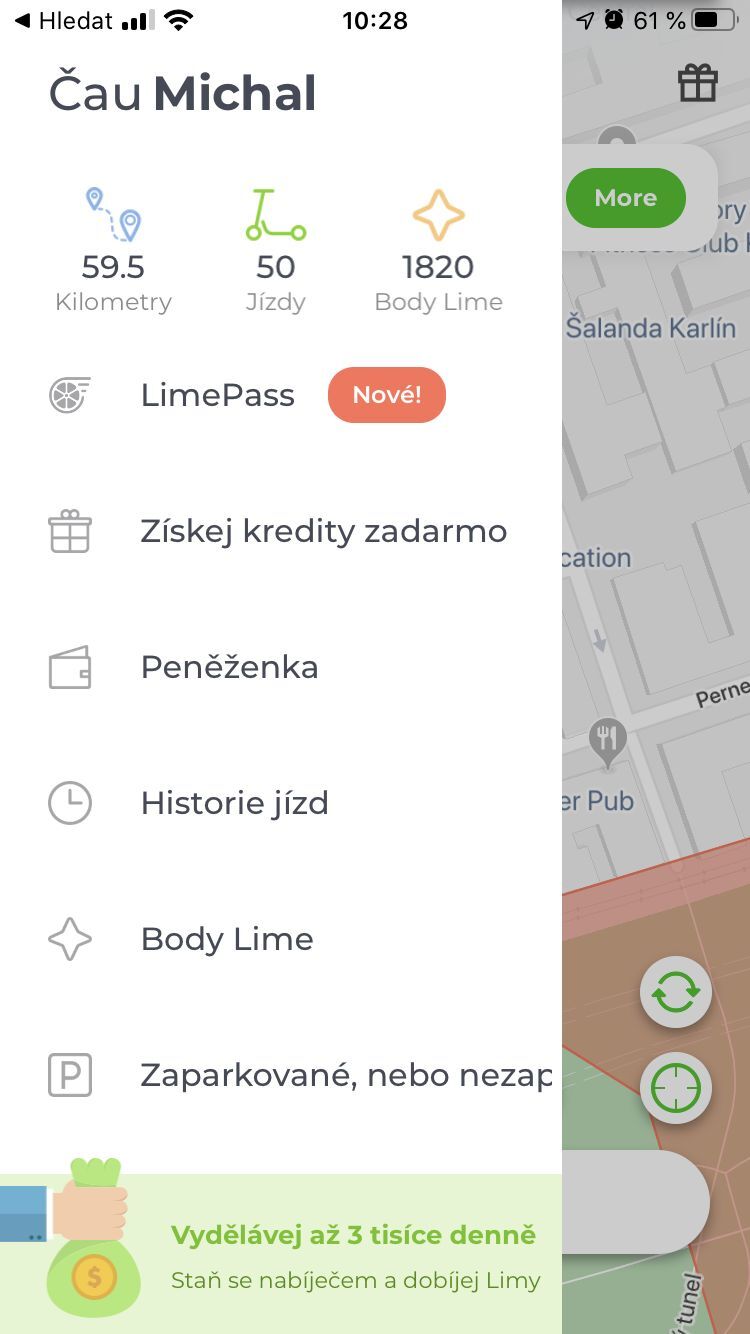The width and height of the screenshot is (750, 1334).
Task: Tap the green More button
Action: tap(625, 198)
